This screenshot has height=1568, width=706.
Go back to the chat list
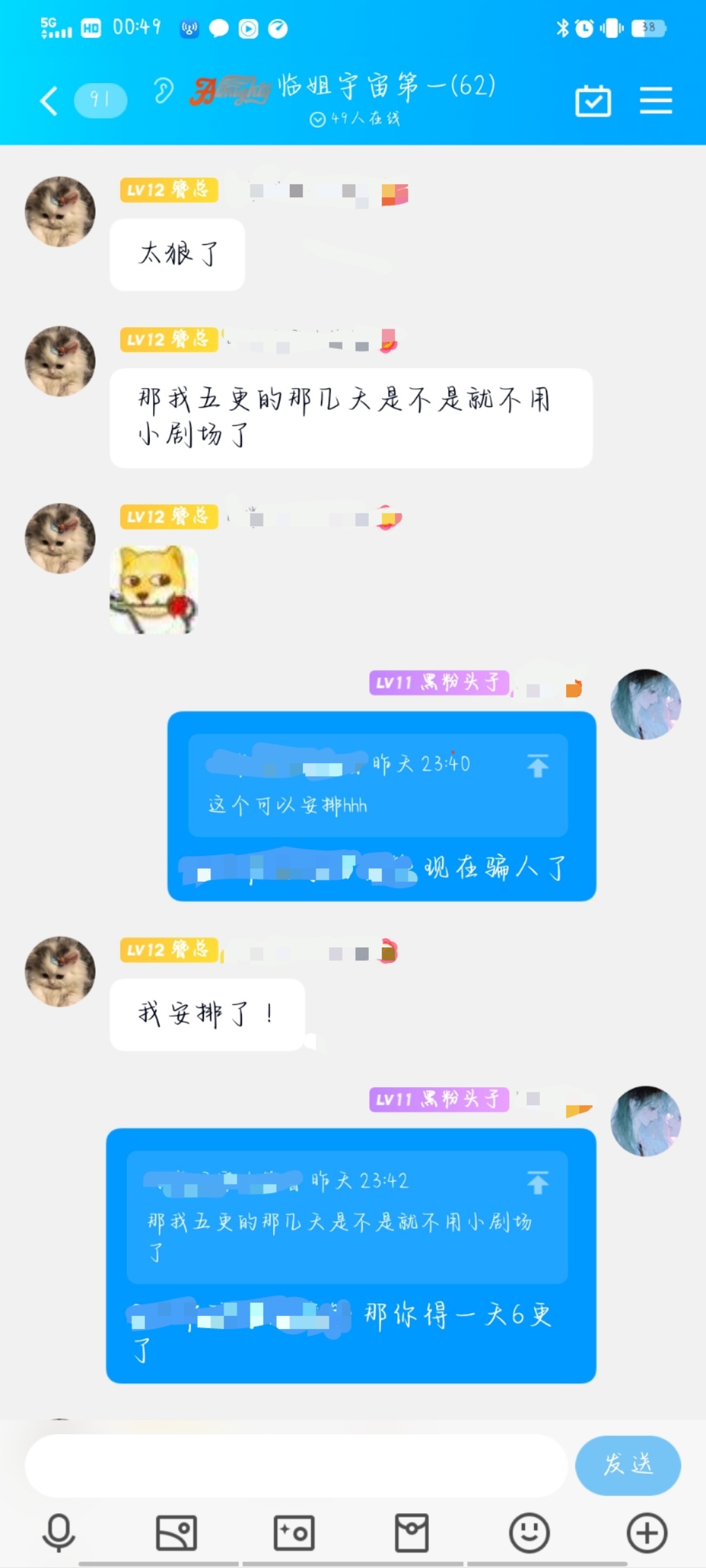49,101
